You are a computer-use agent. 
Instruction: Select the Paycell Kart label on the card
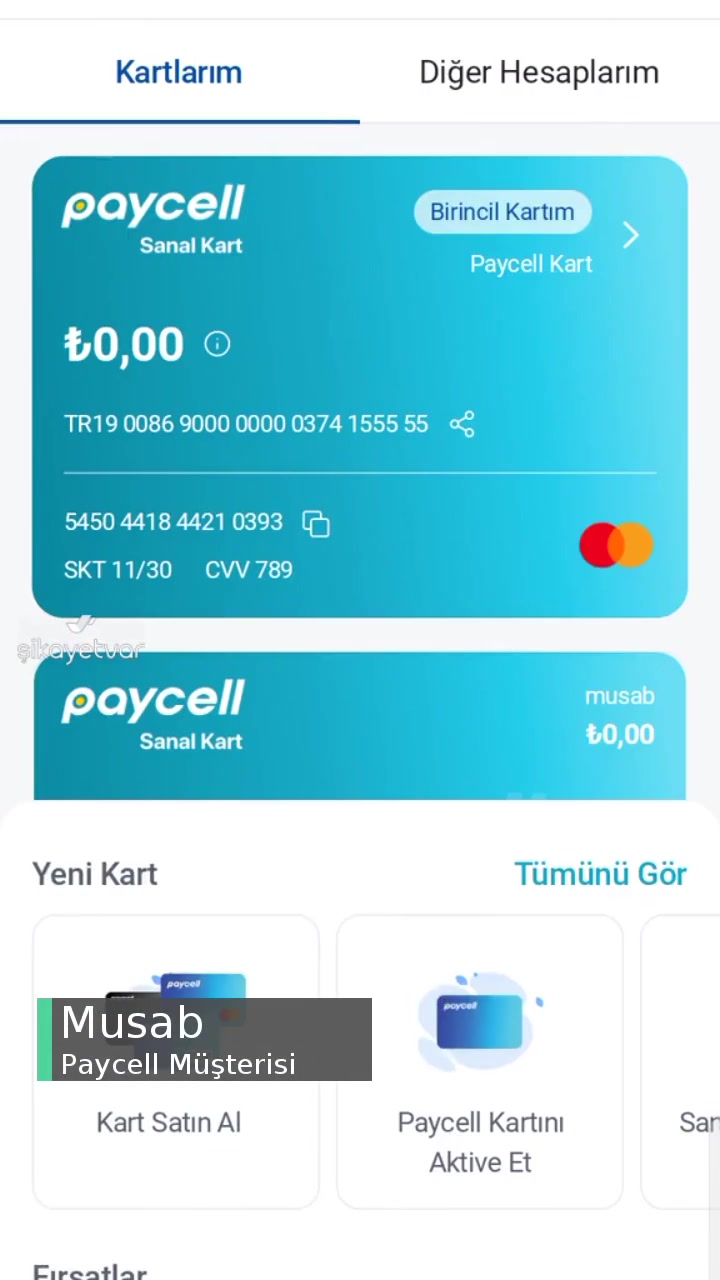[531, 264]
